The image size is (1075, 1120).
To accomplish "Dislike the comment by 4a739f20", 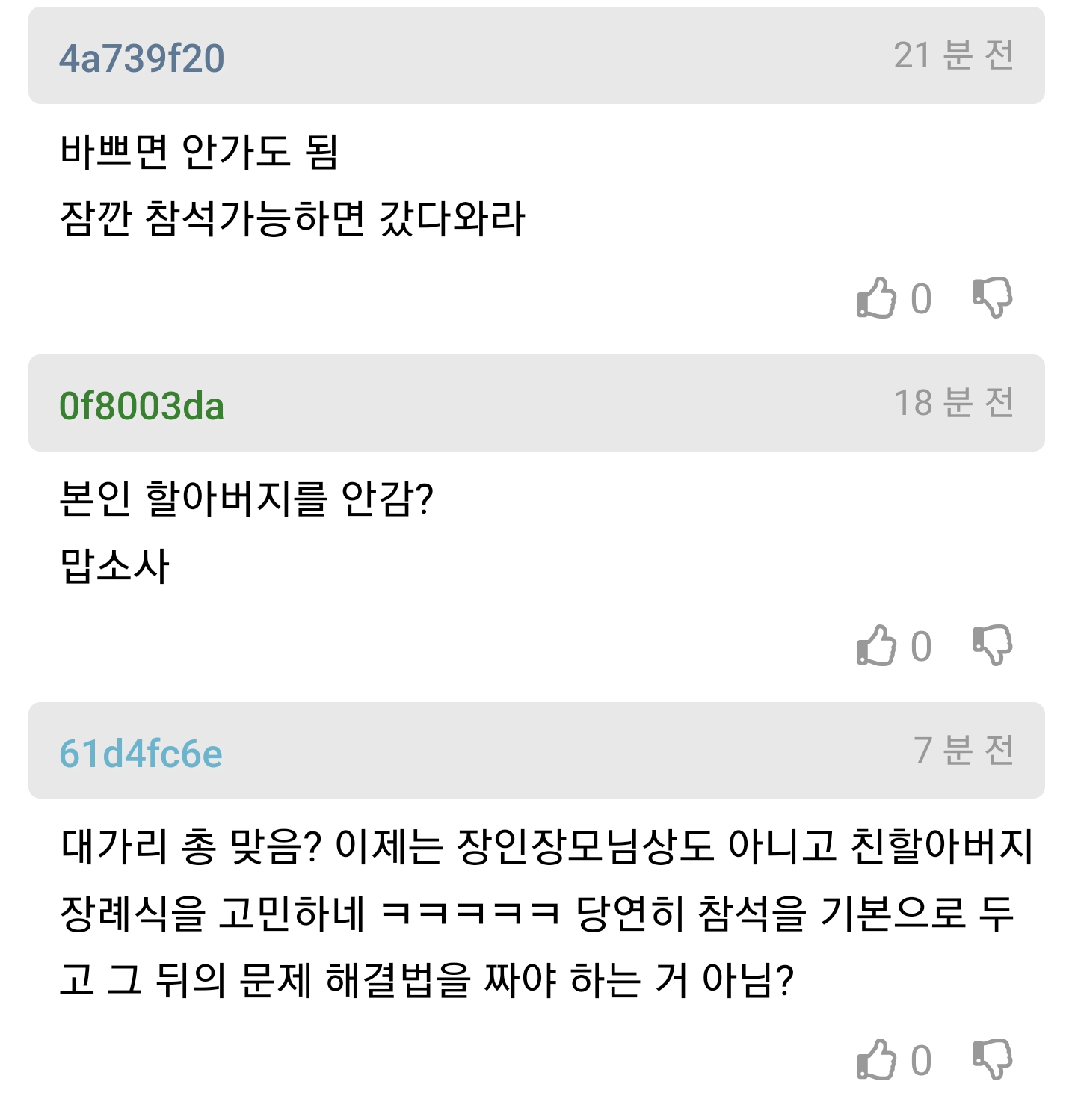I will [992, 298].
